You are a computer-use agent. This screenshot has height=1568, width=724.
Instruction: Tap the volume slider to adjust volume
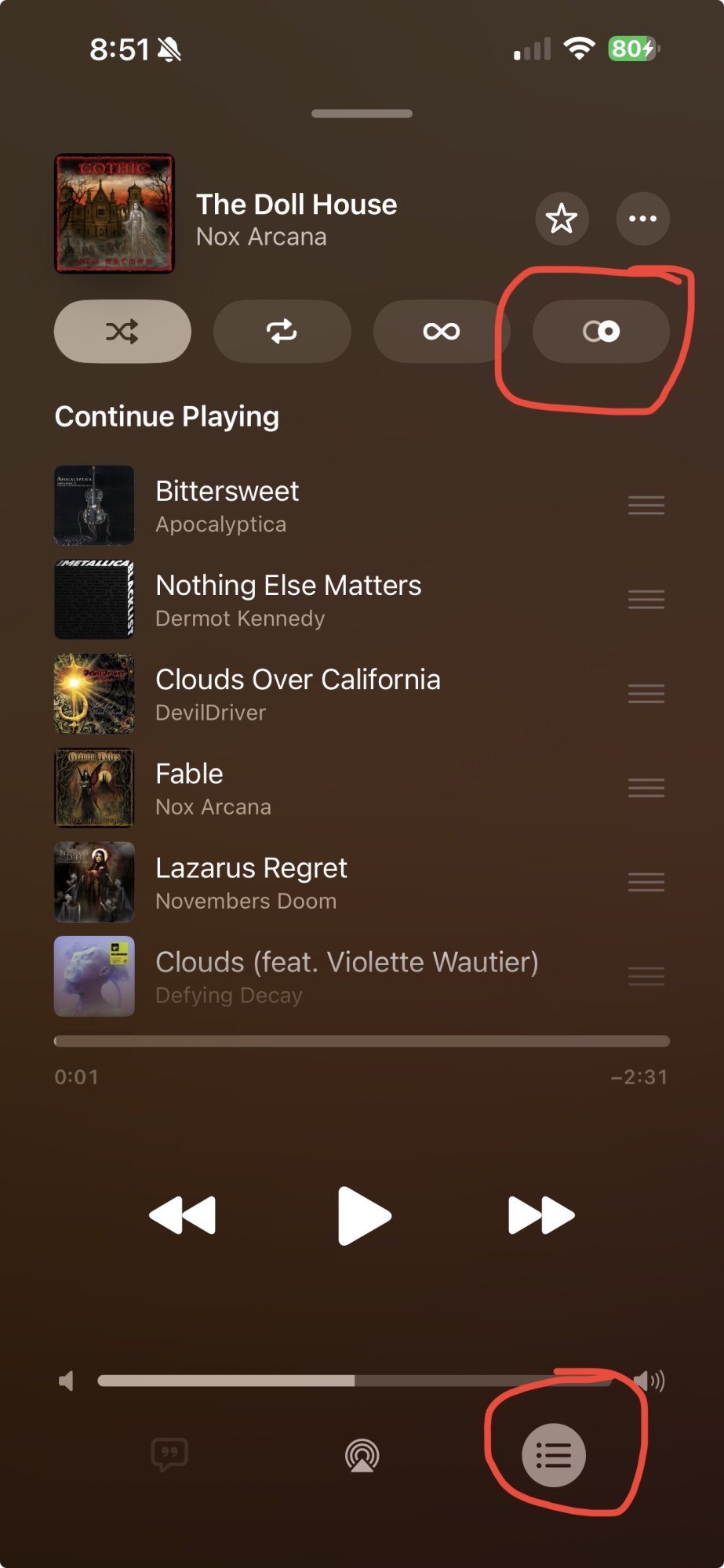[355, 1381]
